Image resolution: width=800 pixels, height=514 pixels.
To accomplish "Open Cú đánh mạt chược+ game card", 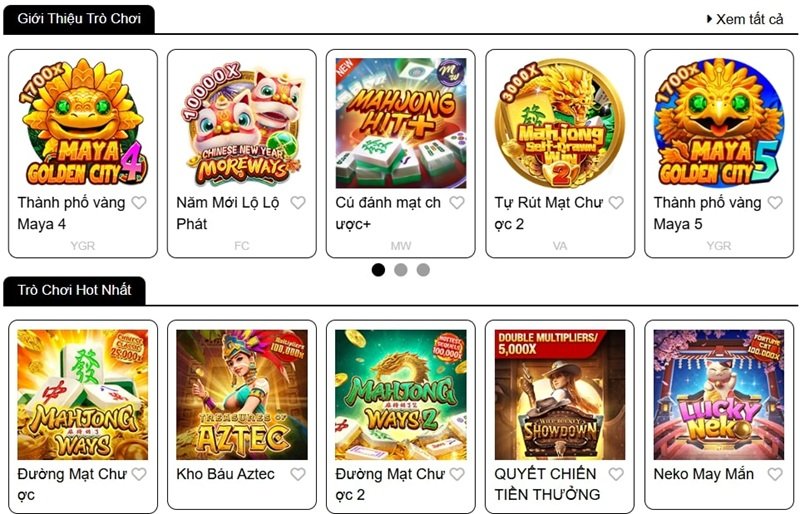I will [x=401, y=123].
